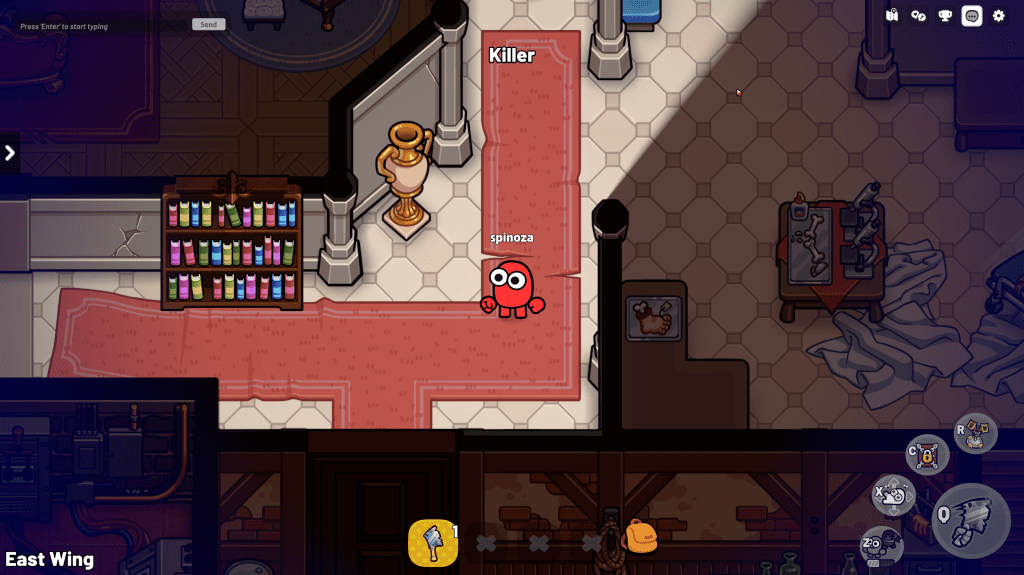Activate the R ability button

pos(975,432)
